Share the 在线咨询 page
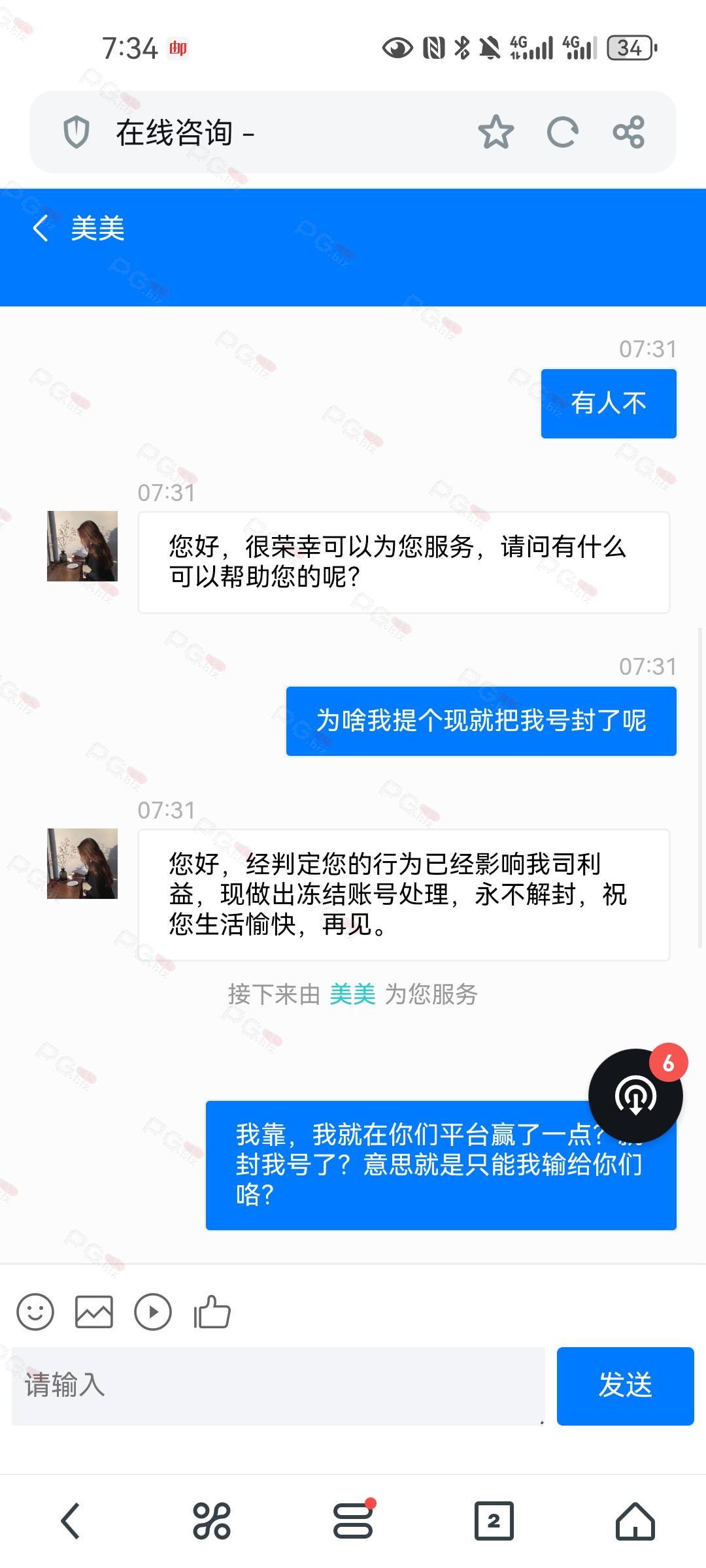 point(629,132)
